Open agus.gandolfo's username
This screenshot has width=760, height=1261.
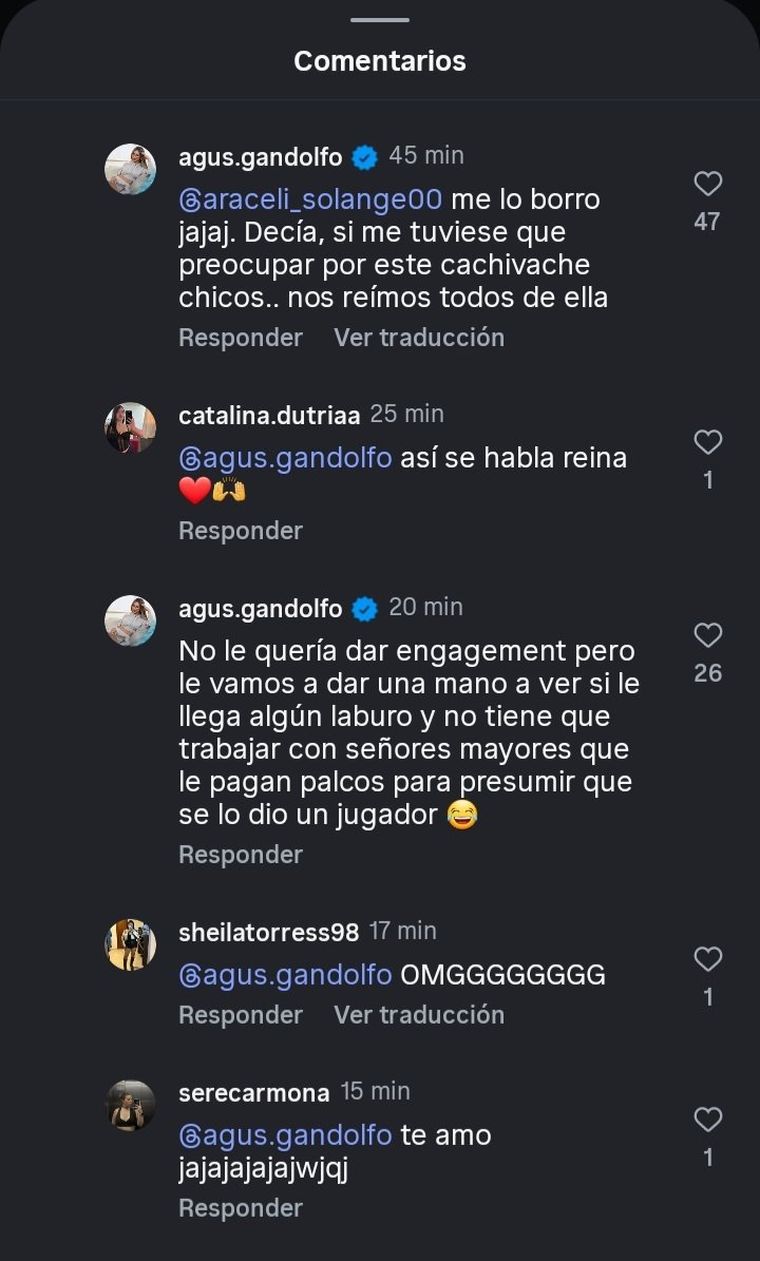click(x=260, y=156)
